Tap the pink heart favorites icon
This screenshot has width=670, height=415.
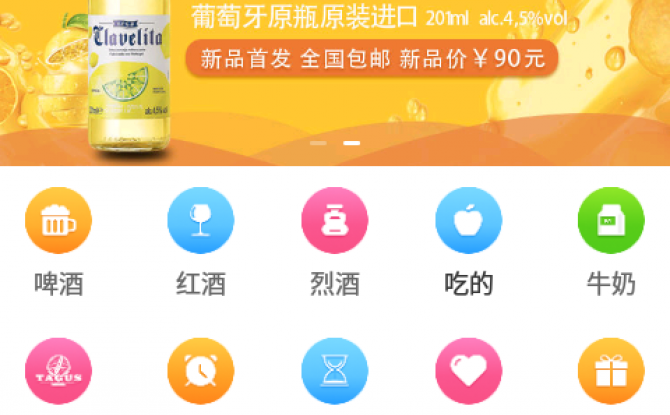468,372
